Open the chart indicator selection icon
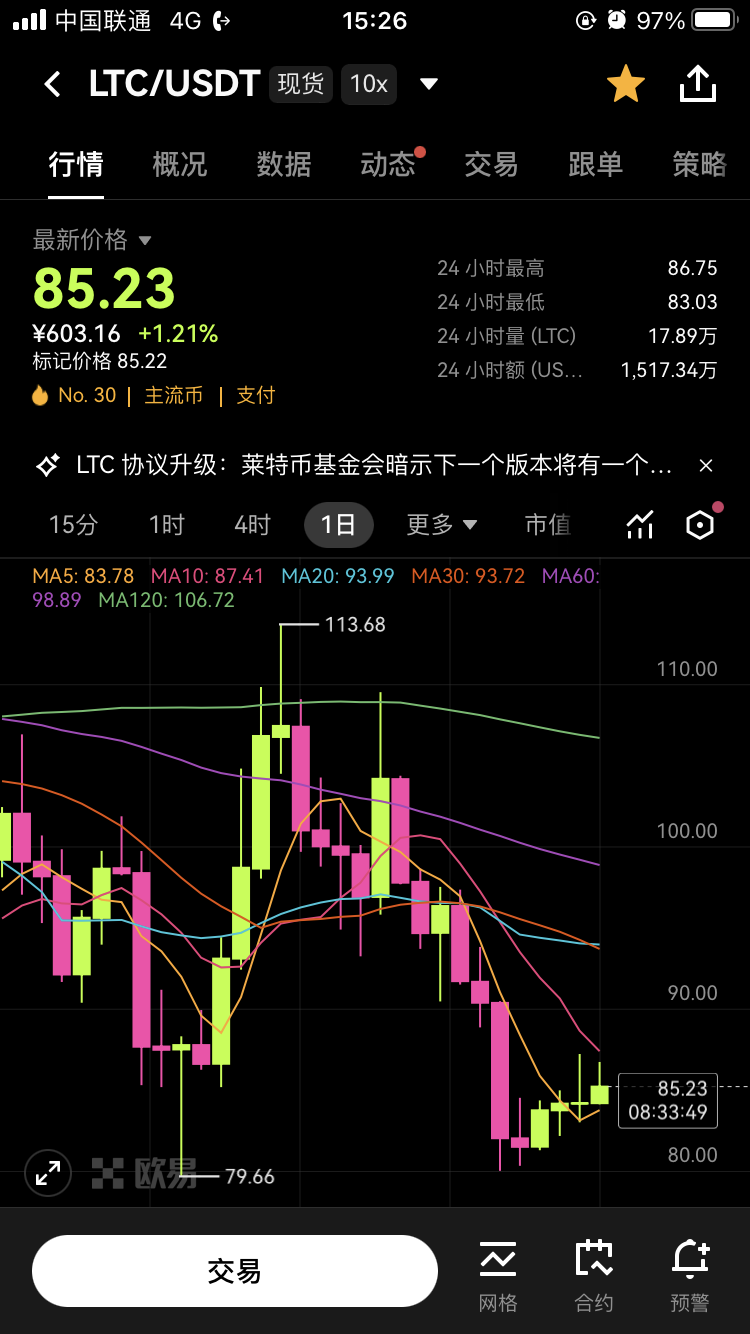The width and height of the screenshot is (750, 1334). tap(640, 524)
